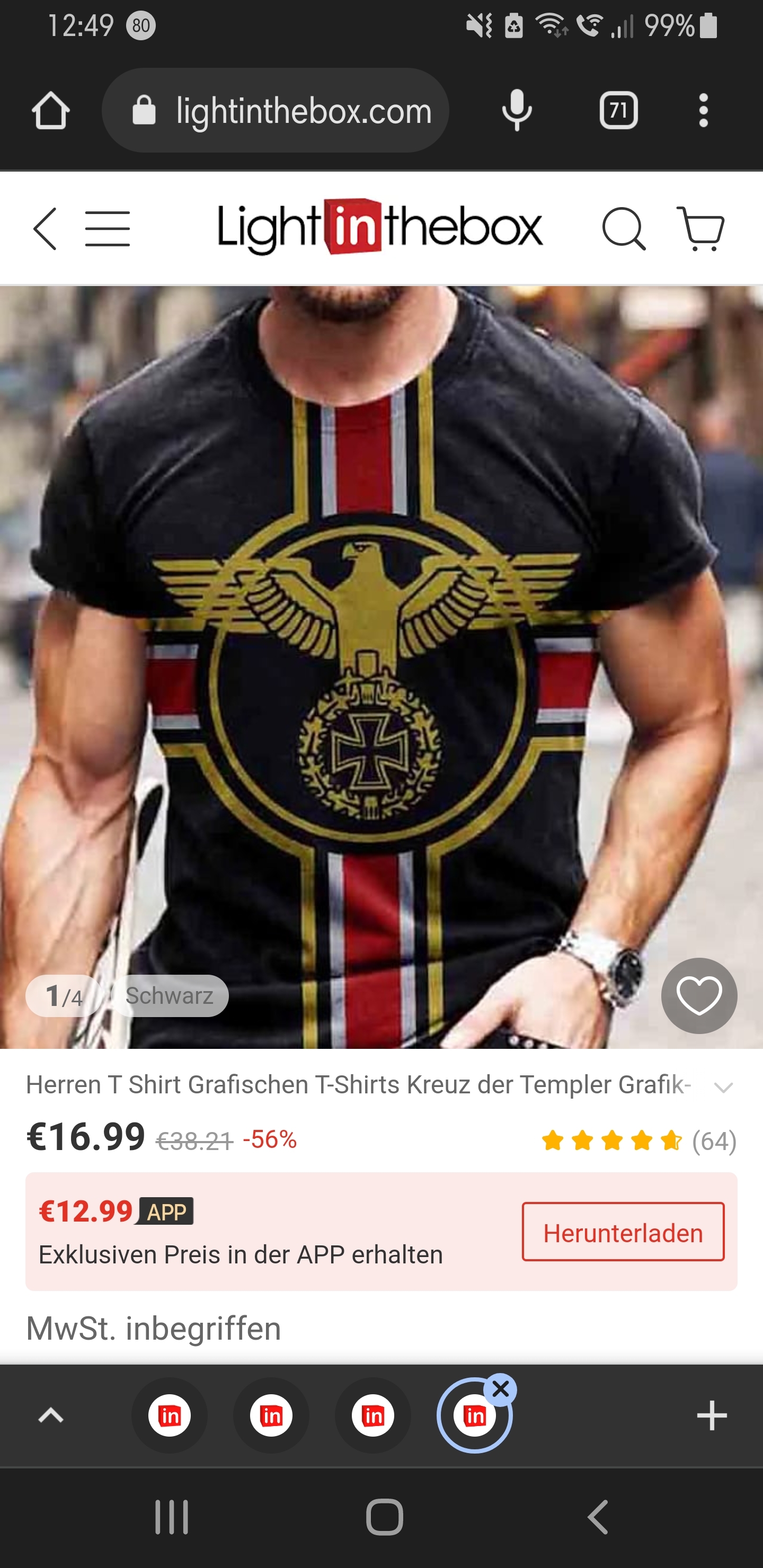Viewport: 763px width, 1568px height.
Task: Open the browser overflow menu
Action: [703, 111]
